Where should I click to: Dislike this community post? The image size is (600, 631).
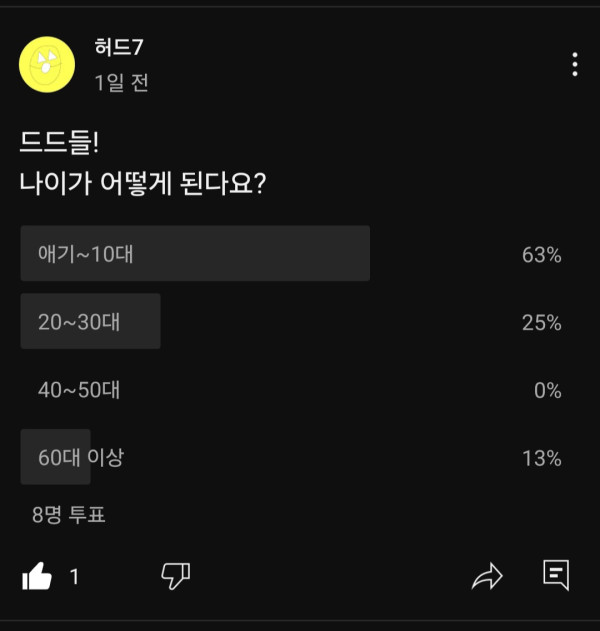coord(175,575)
